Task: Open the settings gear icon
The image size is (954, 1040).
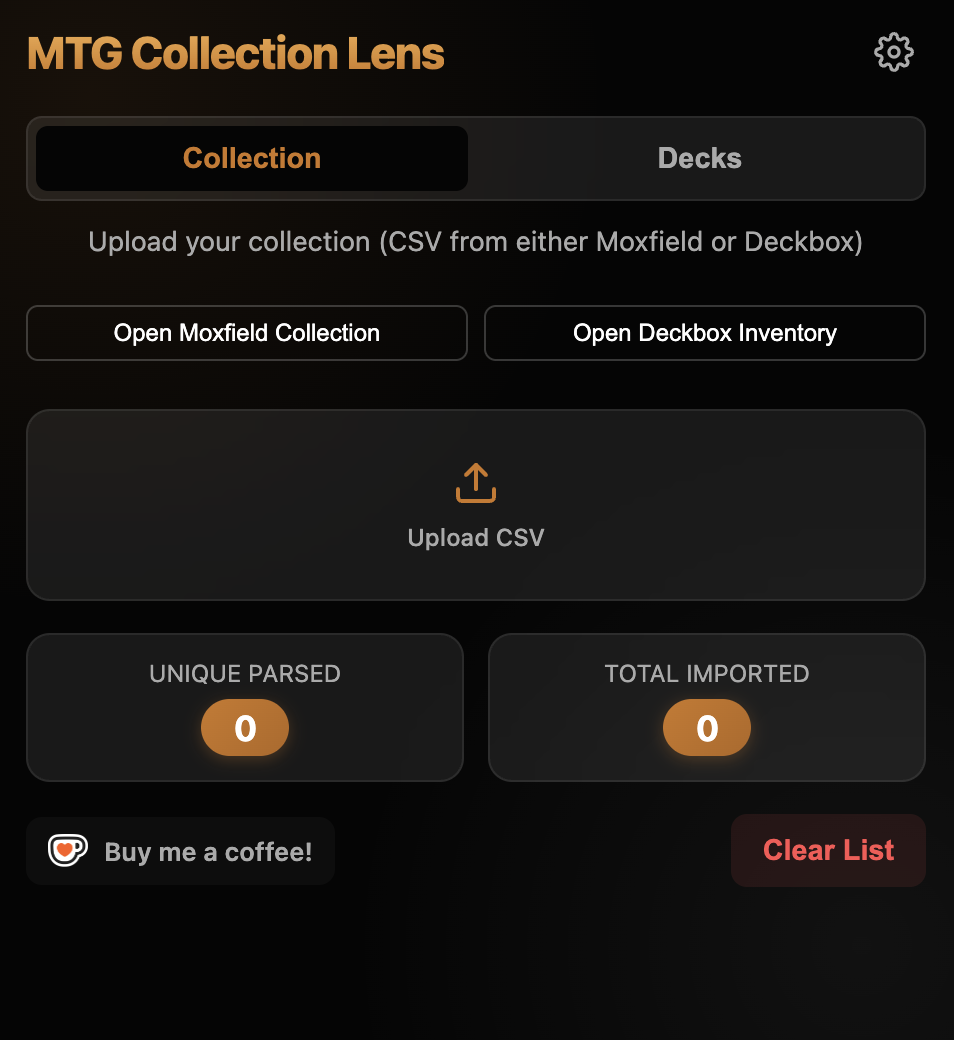Action: pyautogui.click(x=893, y=52)
